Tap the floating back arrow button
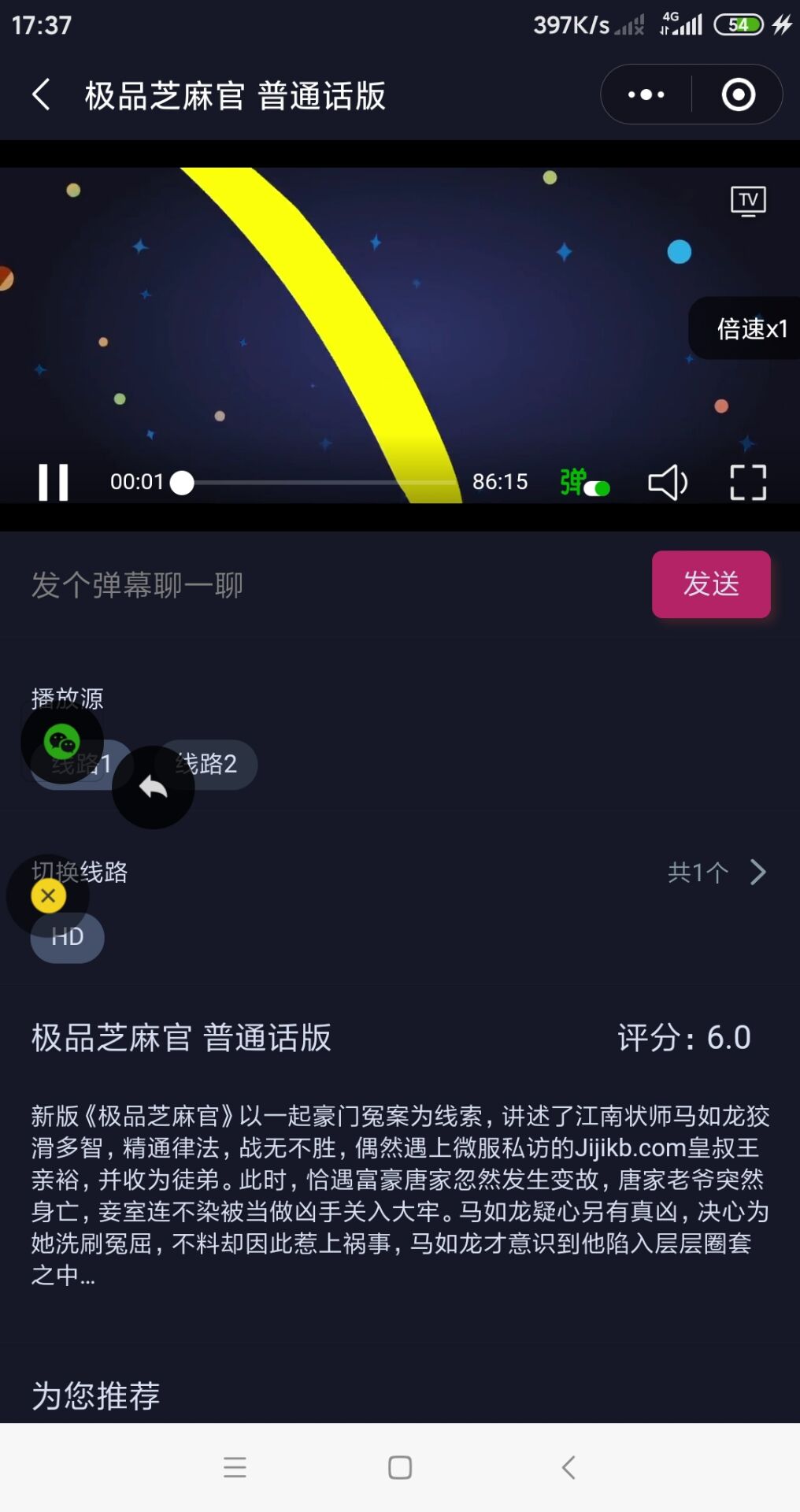Viewport: 800px width, 1512px height. coord(154,787)
